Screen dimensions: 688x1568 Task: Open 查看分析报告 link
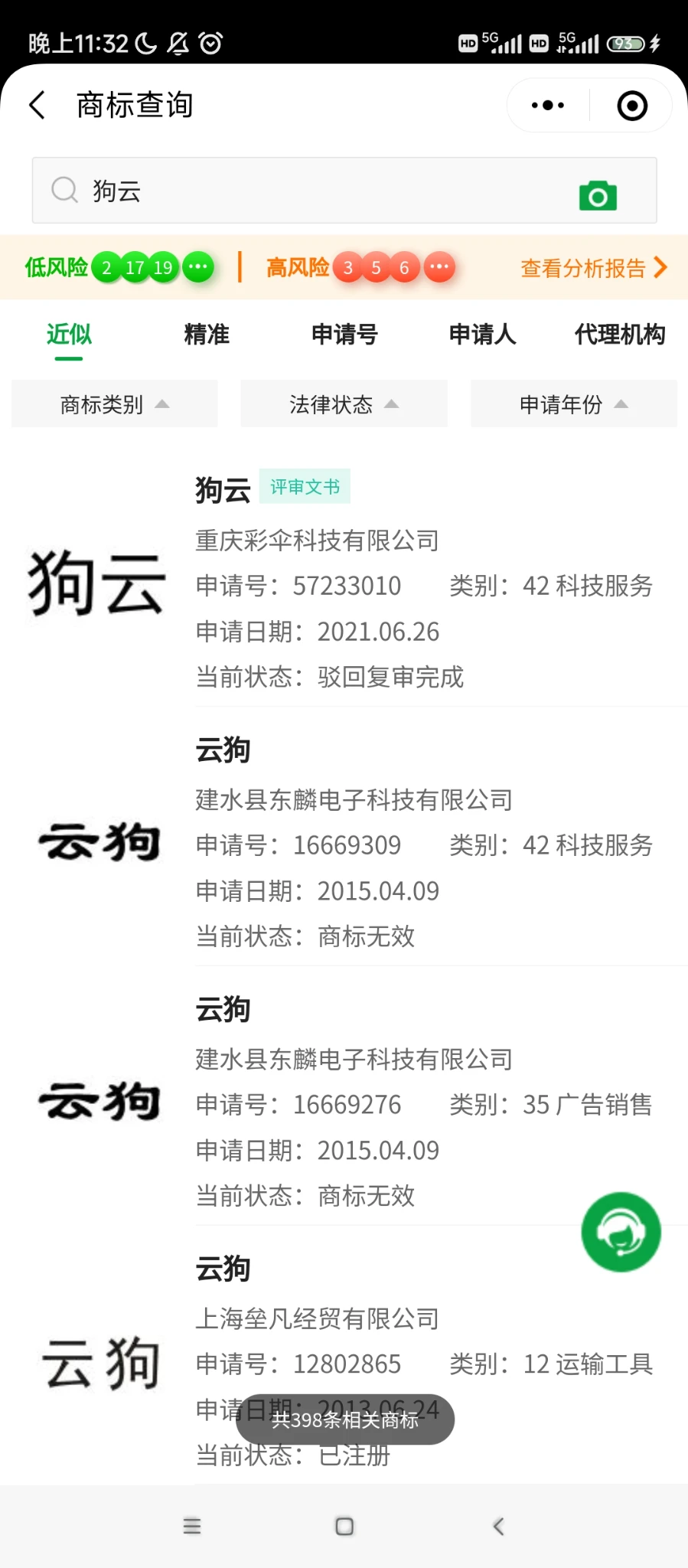[593, 268]
